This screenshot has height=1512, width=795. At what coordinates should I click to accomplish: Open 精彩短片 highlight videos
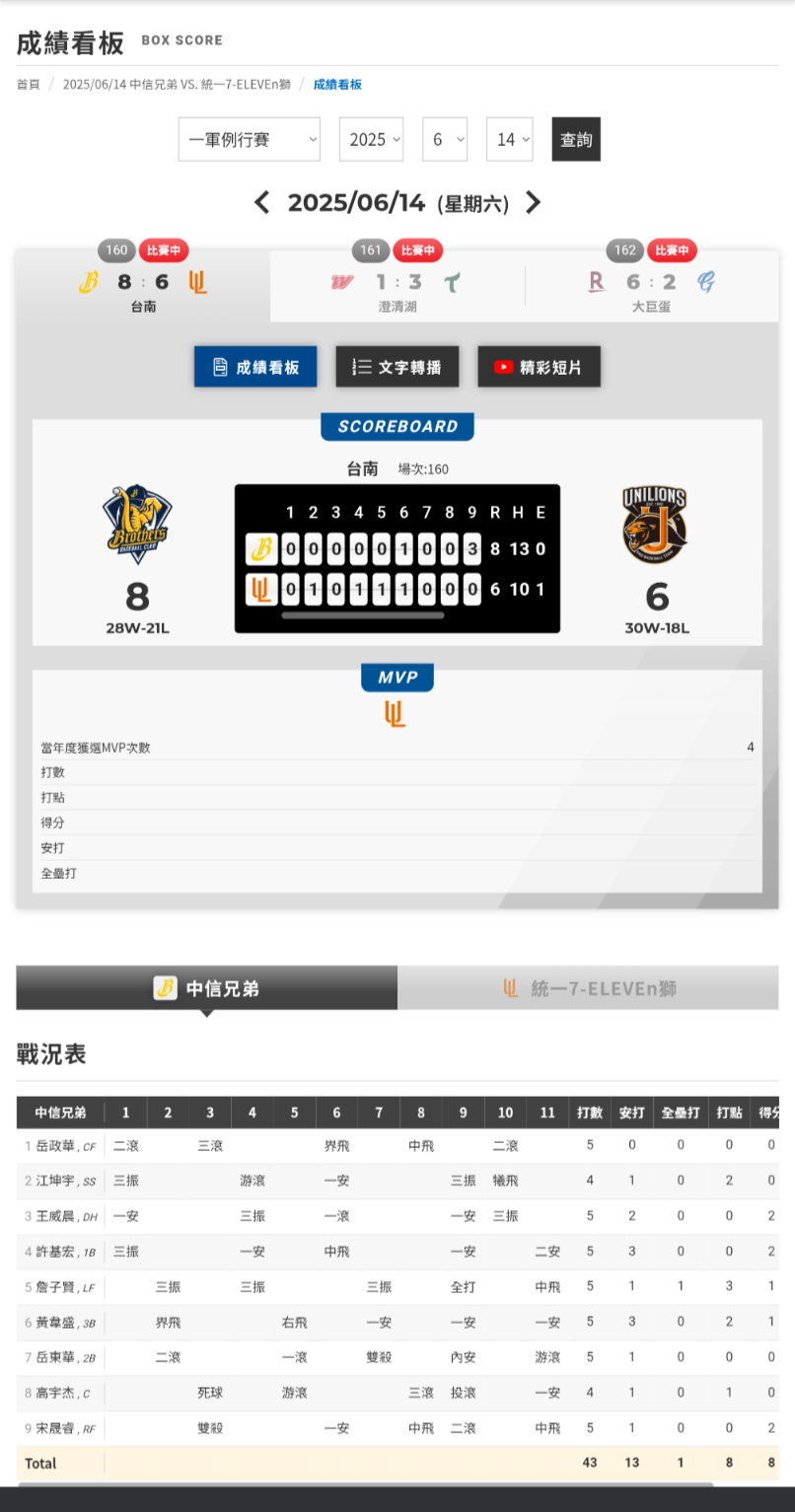point(539,367)
